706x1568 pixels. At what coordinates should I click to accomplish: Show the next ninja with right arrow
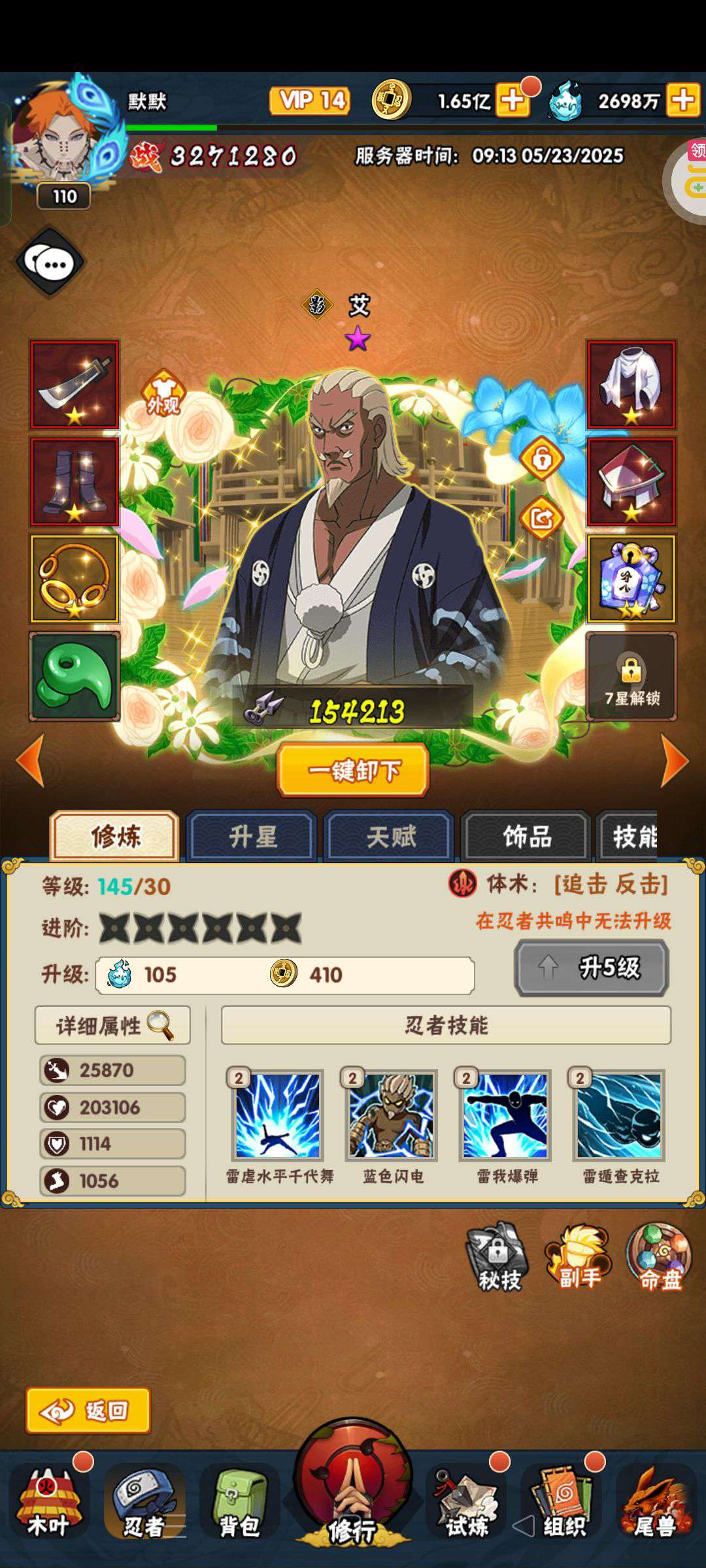[x=675, y=760]
